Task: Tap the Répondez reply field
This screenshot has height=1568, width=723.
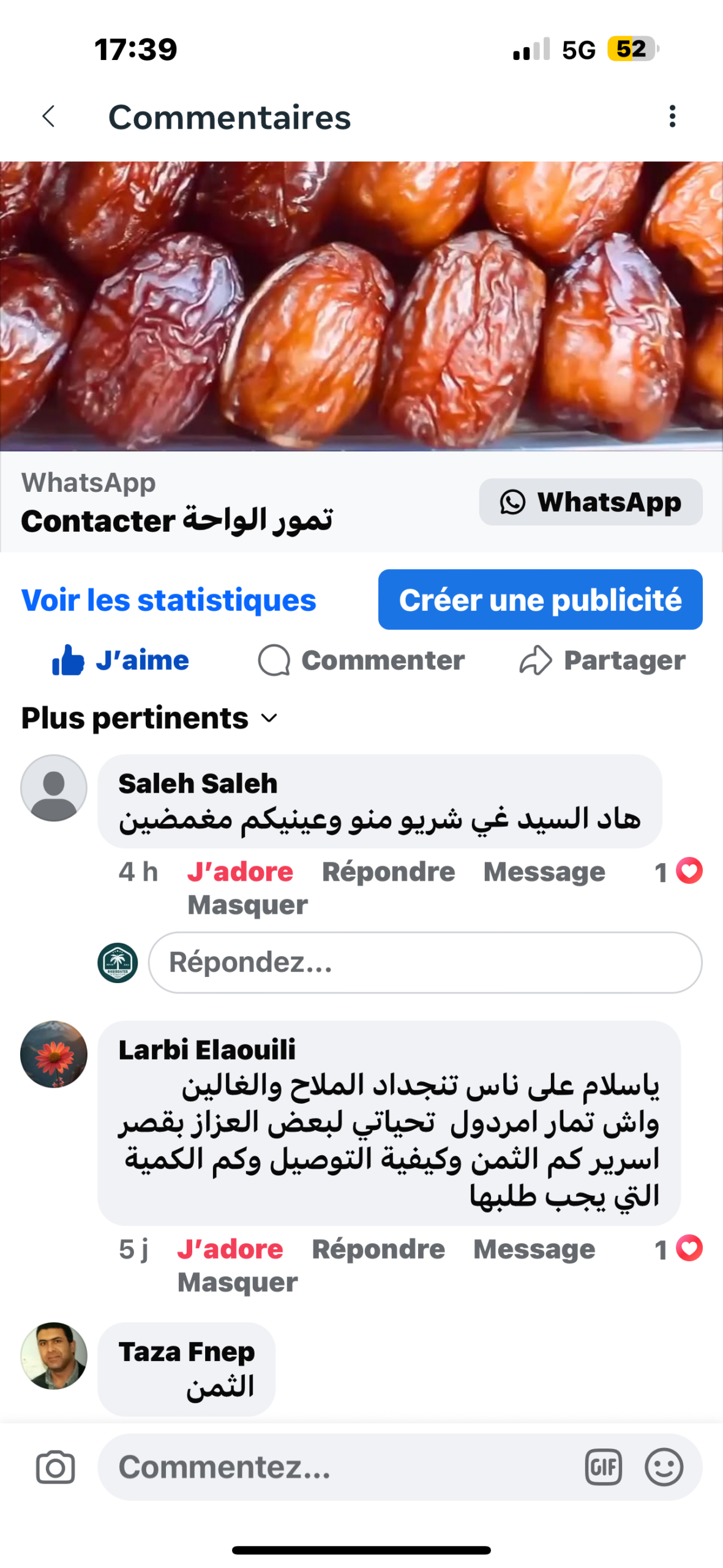Action: 424,962
